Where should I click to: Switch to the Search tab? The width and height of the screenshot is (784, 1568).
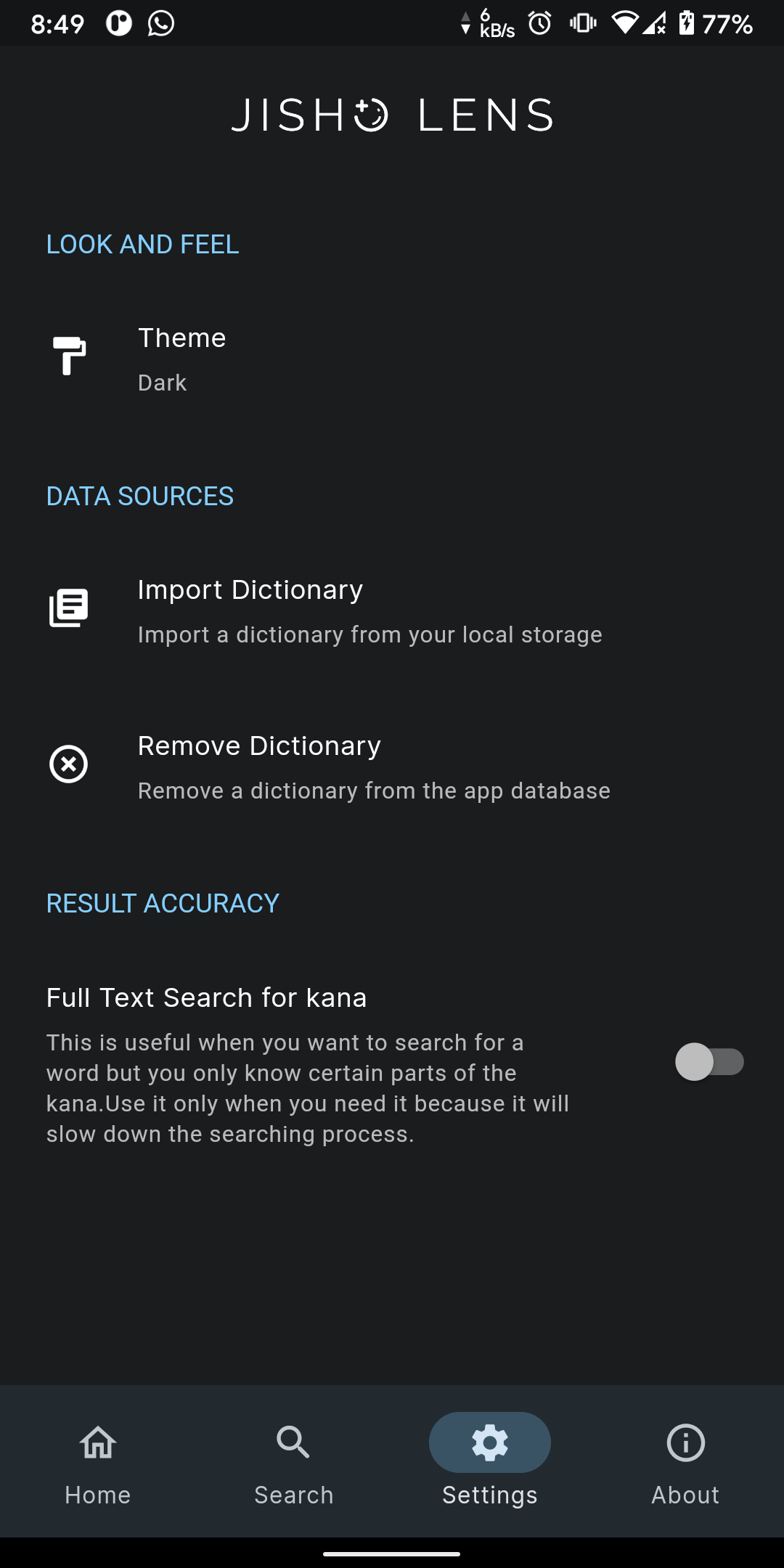294,1461
